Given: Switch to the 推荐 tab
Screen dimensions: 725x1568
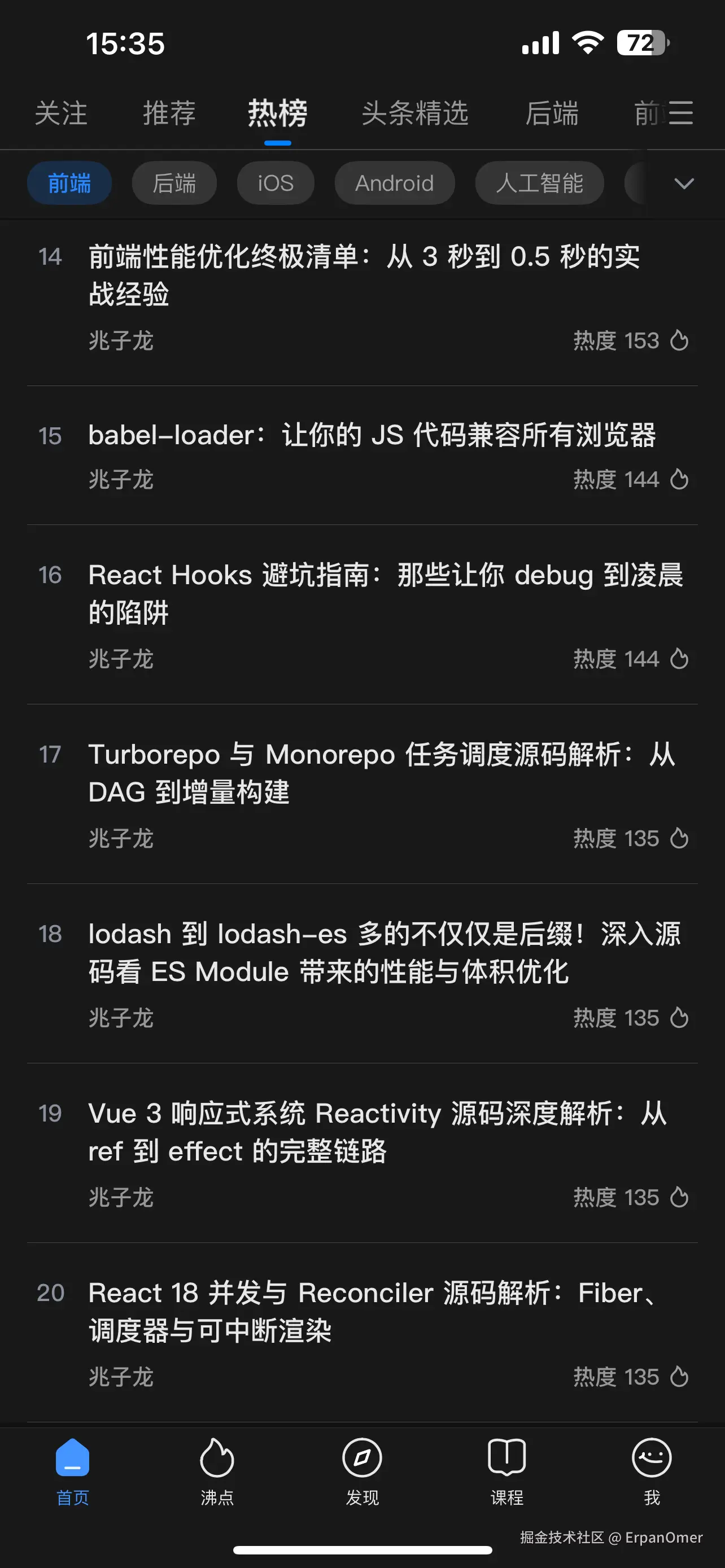Looking at the screenshot, I should point(169,114).
